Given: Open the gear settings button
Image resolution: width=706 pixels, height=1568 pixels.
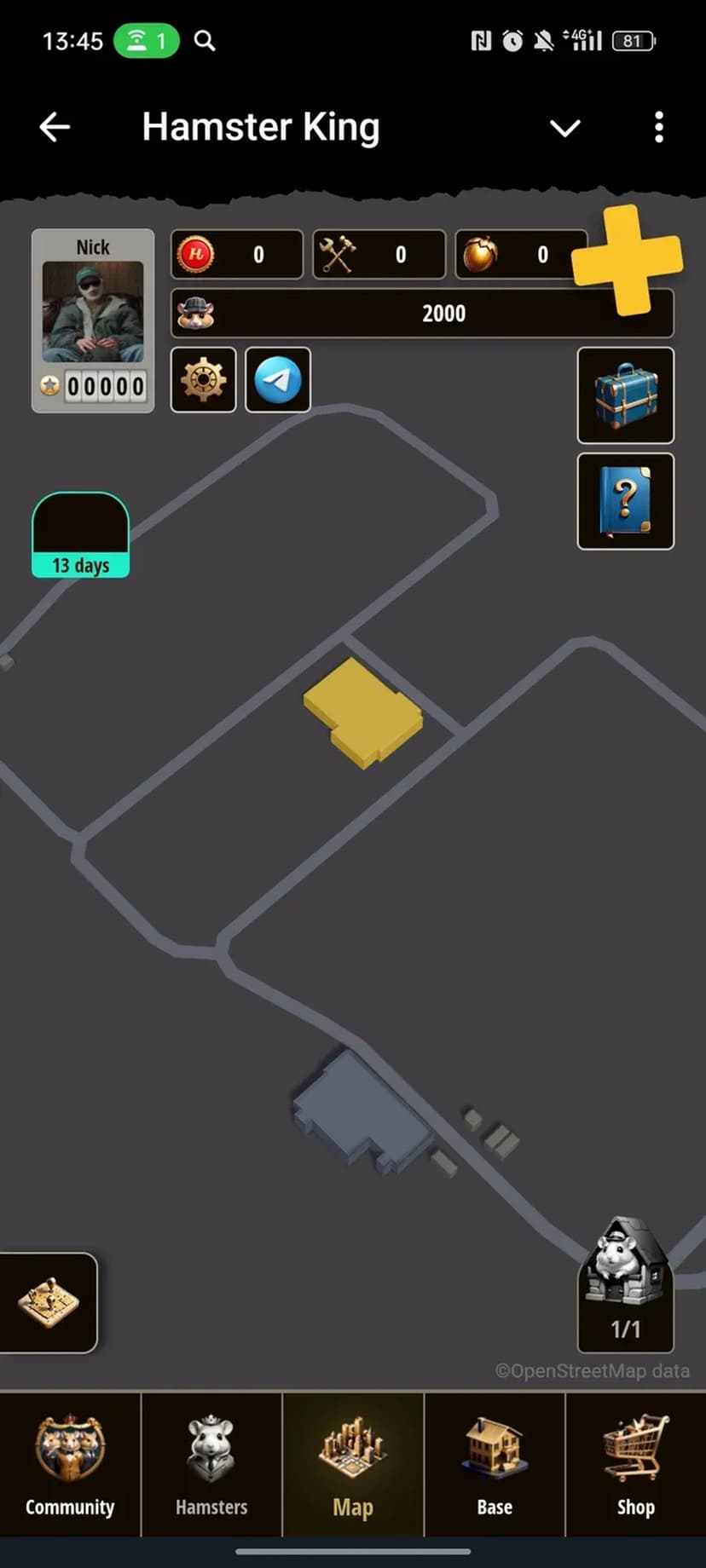Looking at the screenshot, I should [203, 380].
